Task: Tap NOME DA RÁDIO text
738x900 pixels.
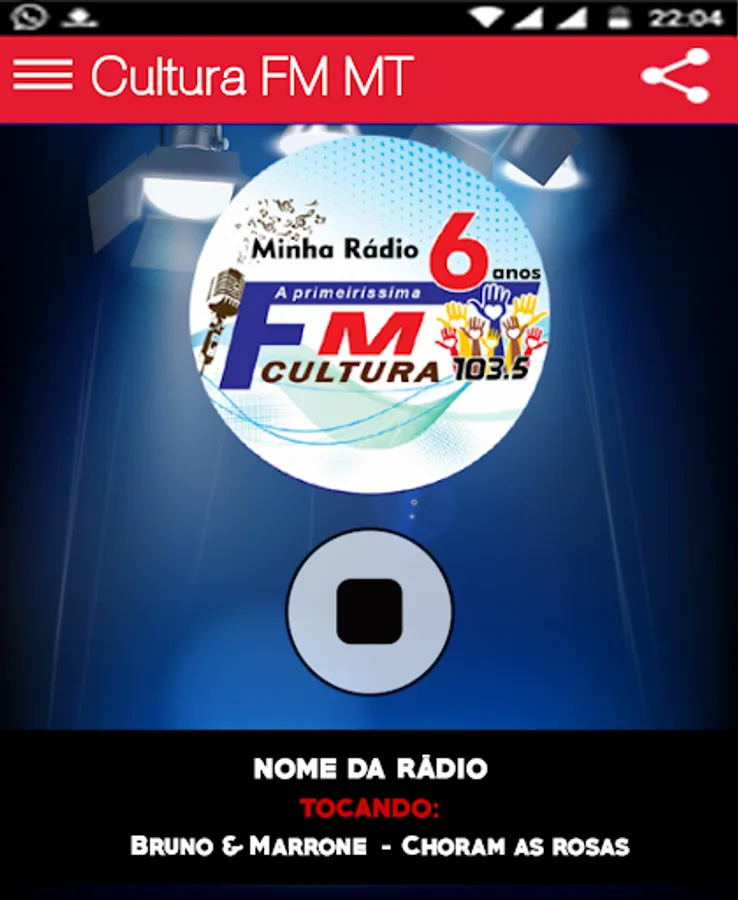Action: click(369, 769)
